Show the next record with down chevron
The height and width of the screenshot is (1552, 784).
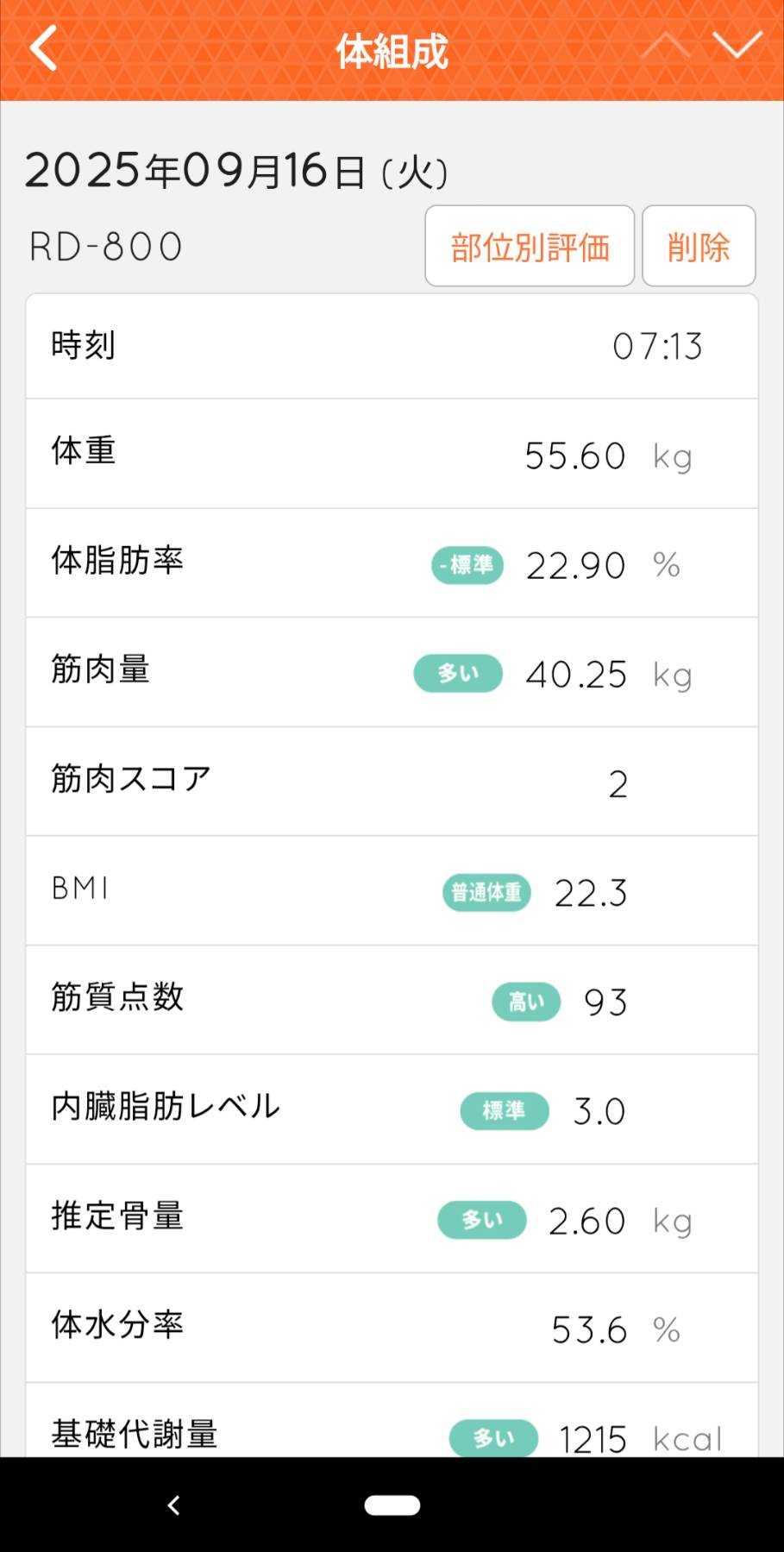pos(737,45)
